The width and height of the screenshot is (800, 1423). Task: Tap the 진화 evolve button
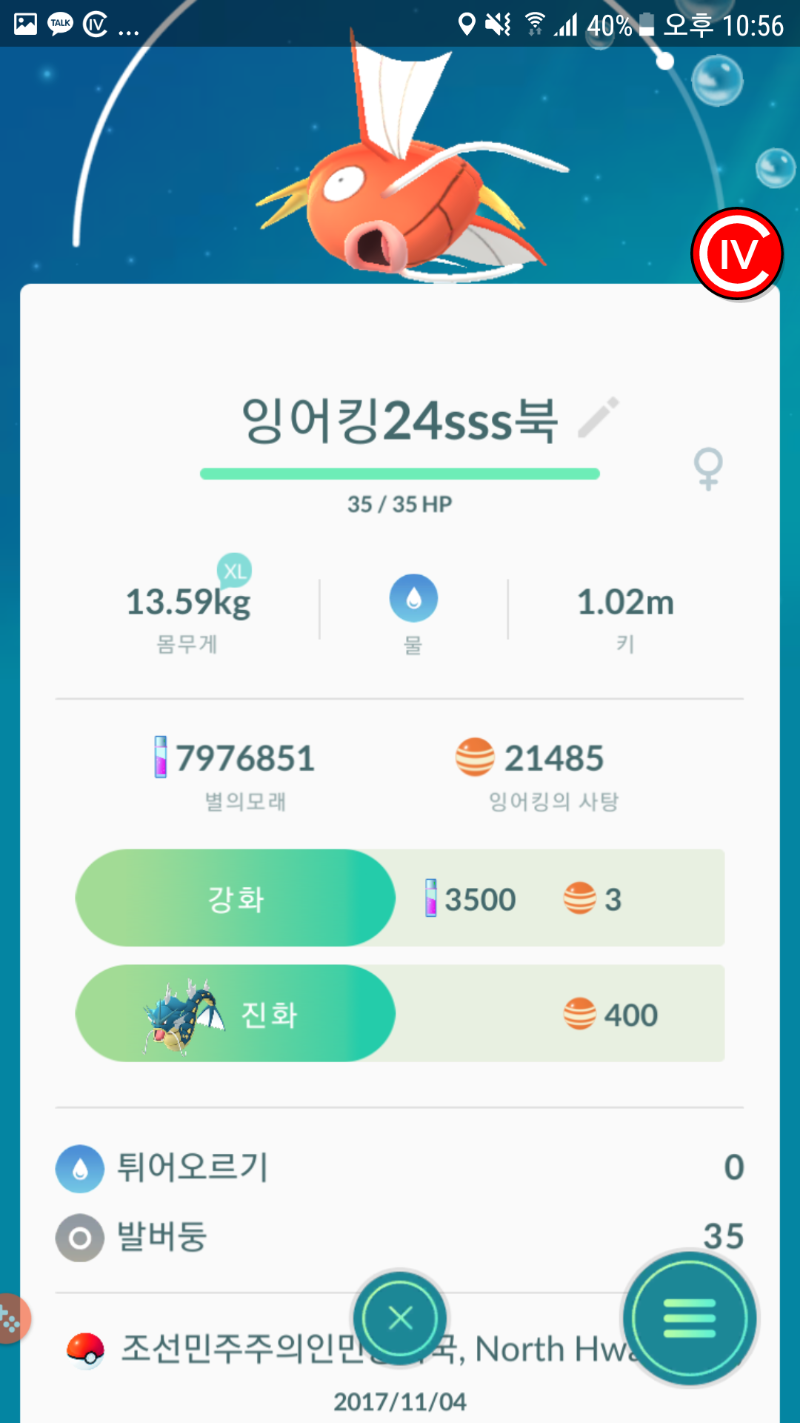pyautogui.click(x=236, y=1014)
